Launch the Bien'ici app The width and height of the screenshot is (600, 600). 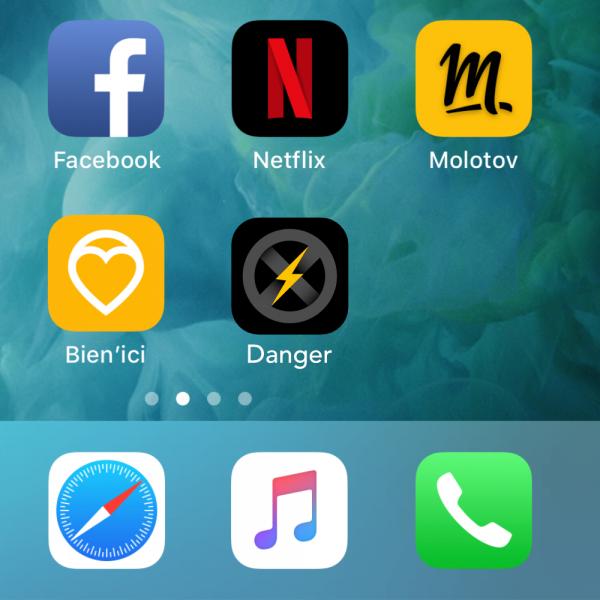(x=106, y=274)
